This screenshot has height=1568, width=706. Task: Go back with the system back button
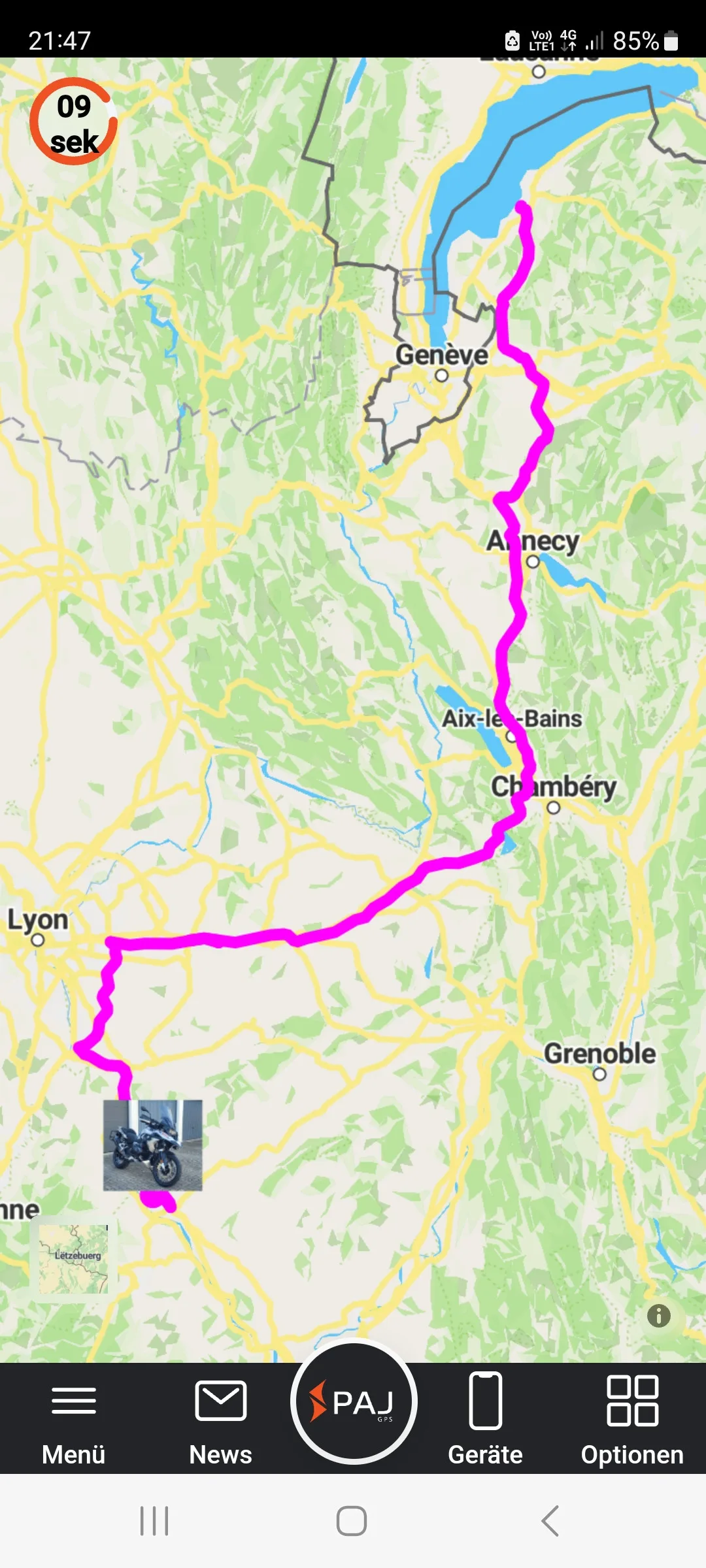click(x=550, y=1521)
